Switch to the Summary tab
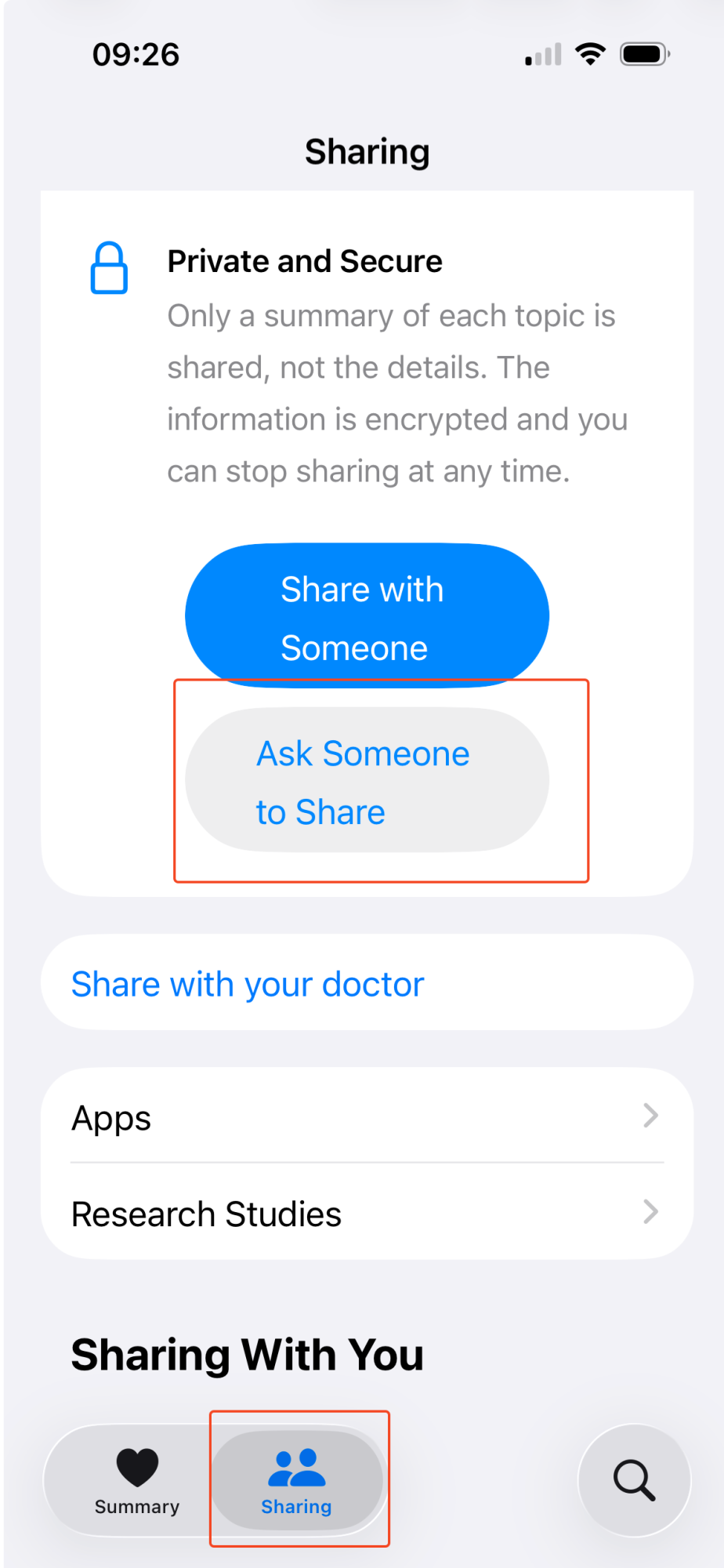Image resolution: width=724 pixels, height=1568 pixels. point(137,1480)
